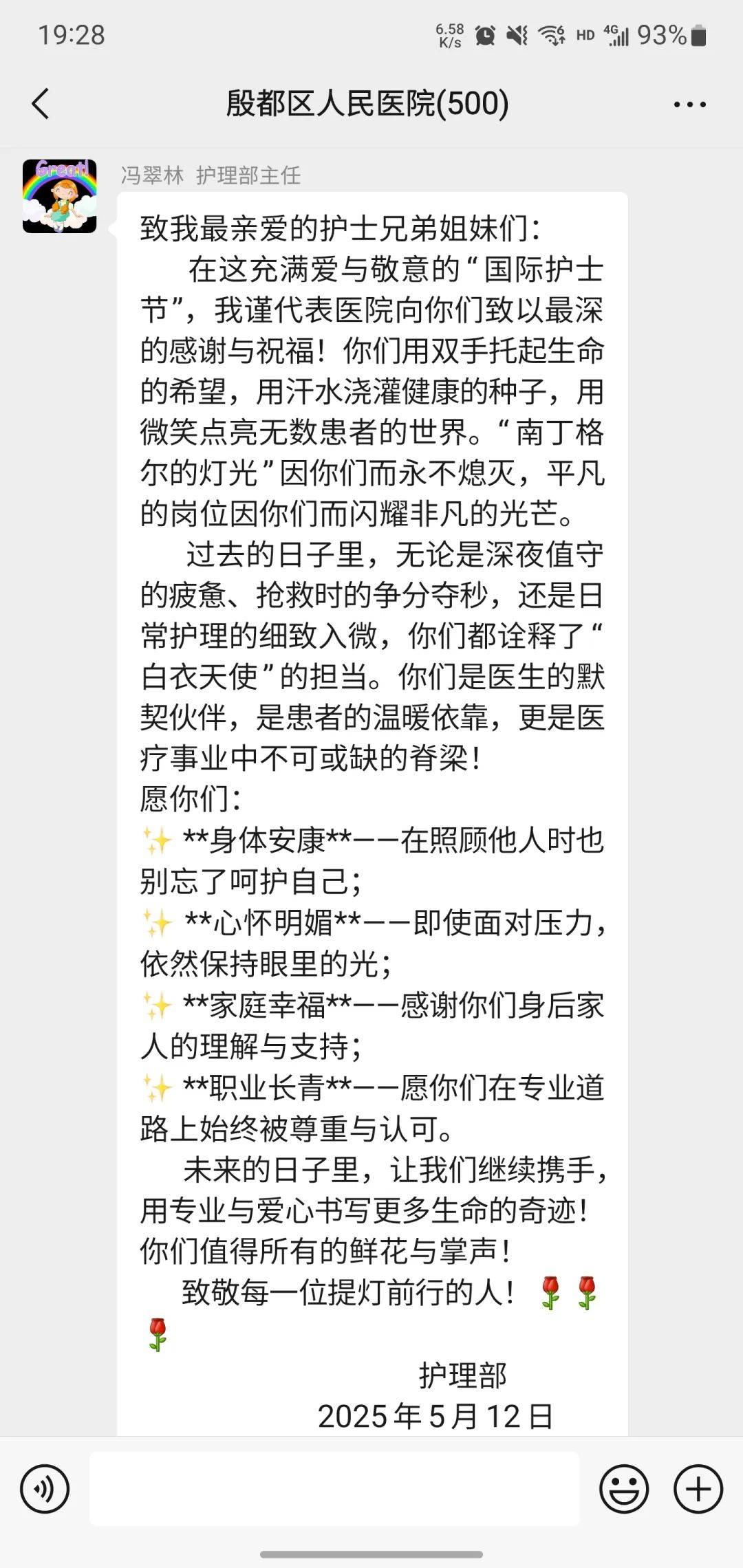Open the emoji sticker panel

coord(624,1489)
